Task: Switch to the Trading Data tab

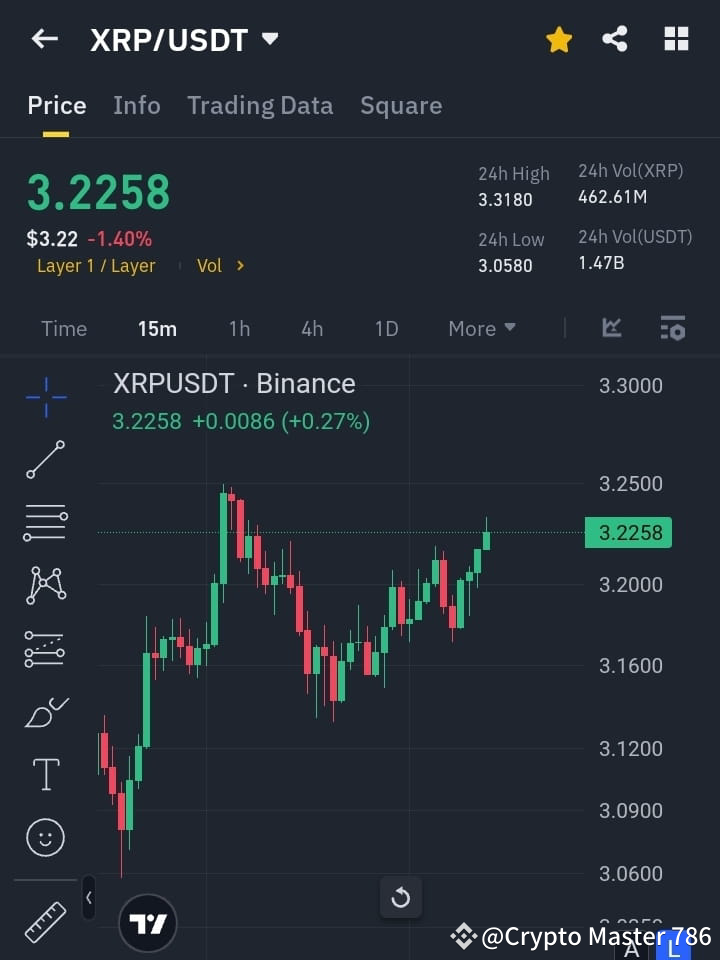Action: point(260,105)
